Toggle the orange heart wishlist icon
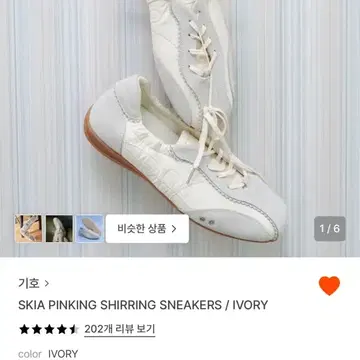This screenshot has width=360, height=360. (x=329, y=286)
